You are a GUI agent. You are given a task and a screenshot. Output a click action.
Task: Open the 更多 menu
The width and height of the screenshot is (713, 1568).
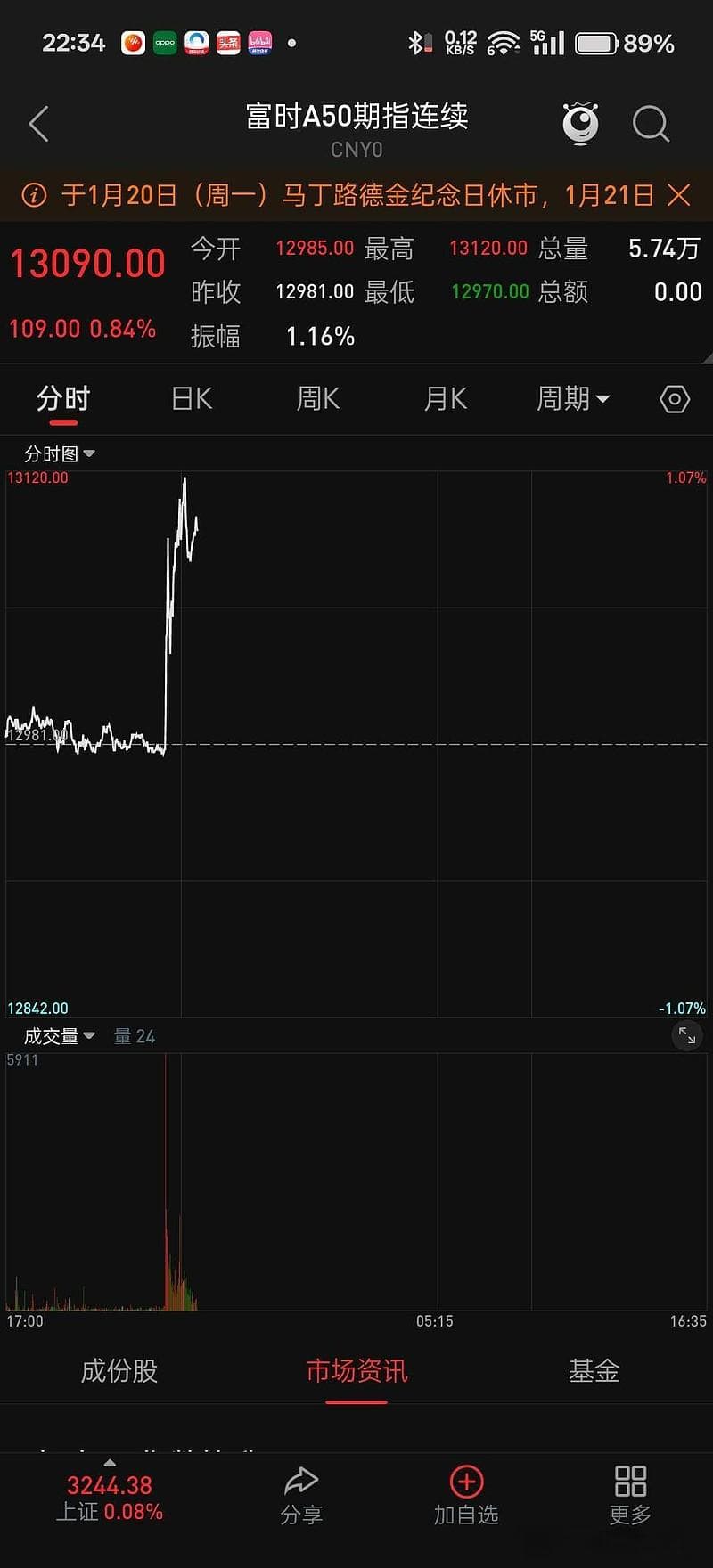pyautogui.click(x=630, y=1496)
